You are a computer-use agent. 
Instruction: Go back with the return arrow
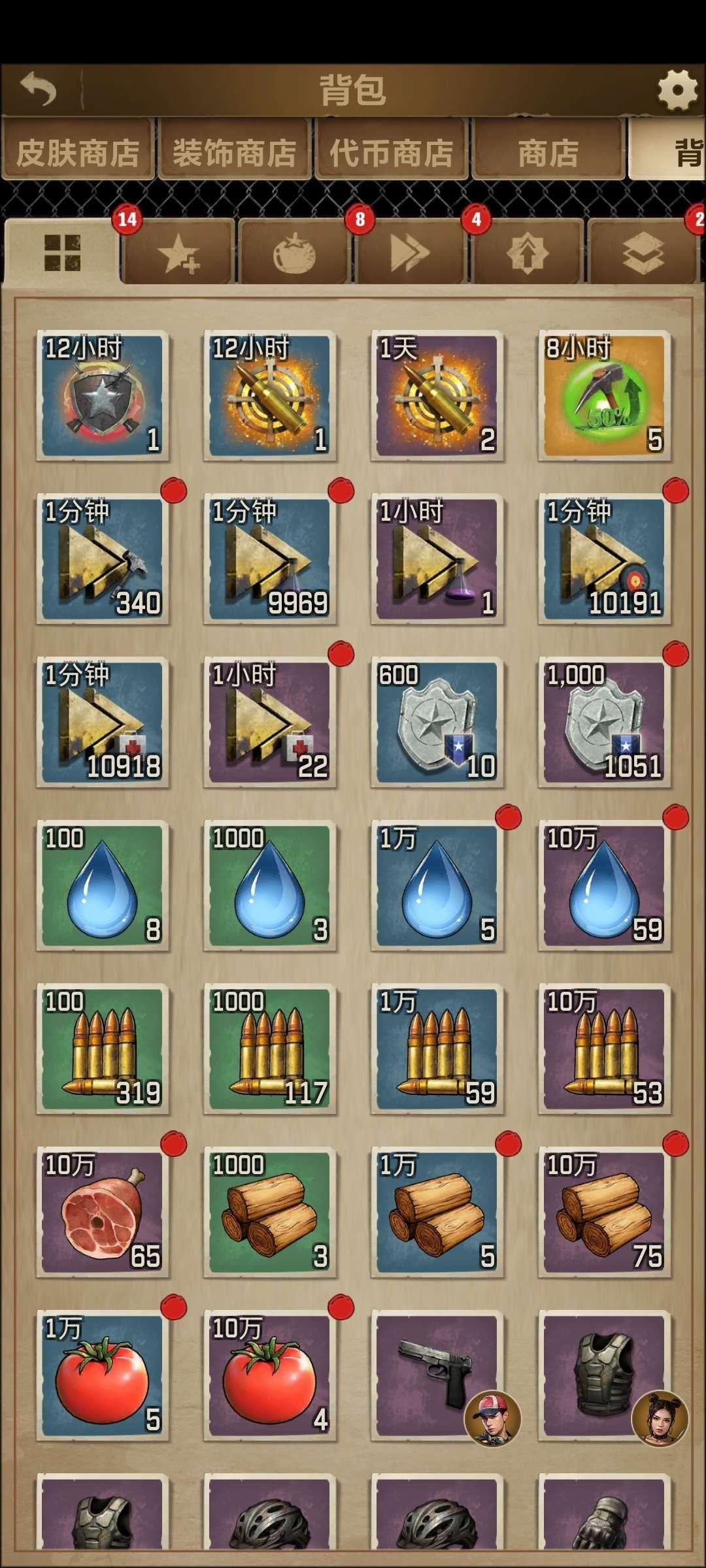38,90
